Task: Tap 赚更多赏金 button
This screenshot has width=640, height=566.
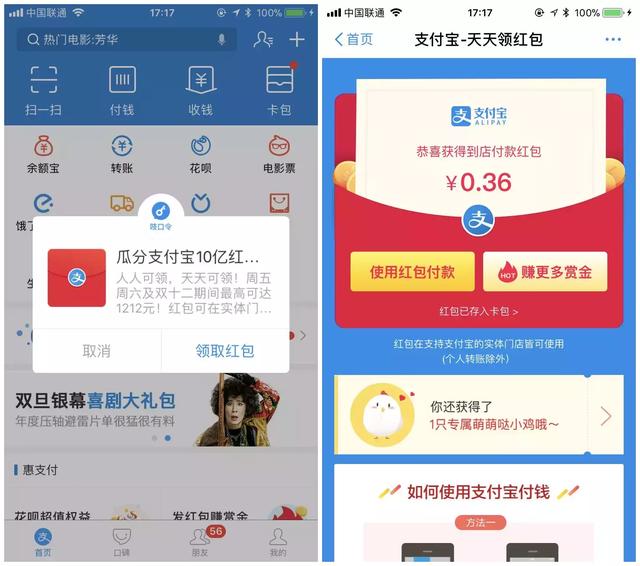Action: click(544, 271)
